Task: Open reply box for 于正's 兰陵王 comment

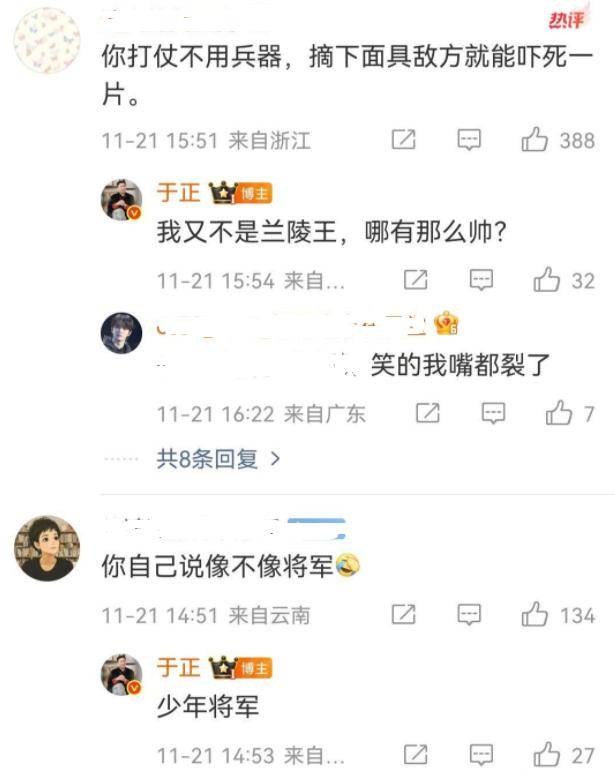Action: tap(482, 281)
